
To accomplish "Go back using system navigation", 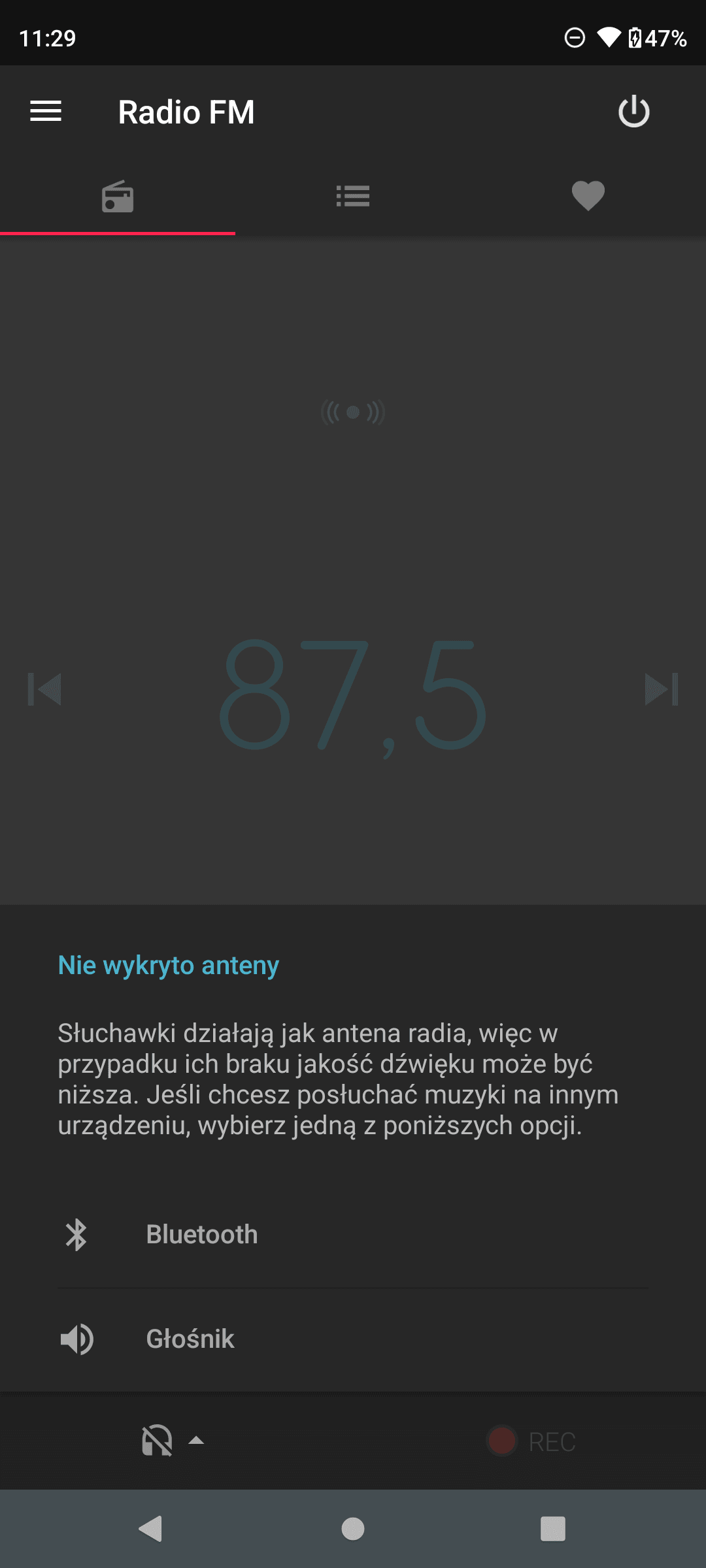I will click(x=151, y=1529).
